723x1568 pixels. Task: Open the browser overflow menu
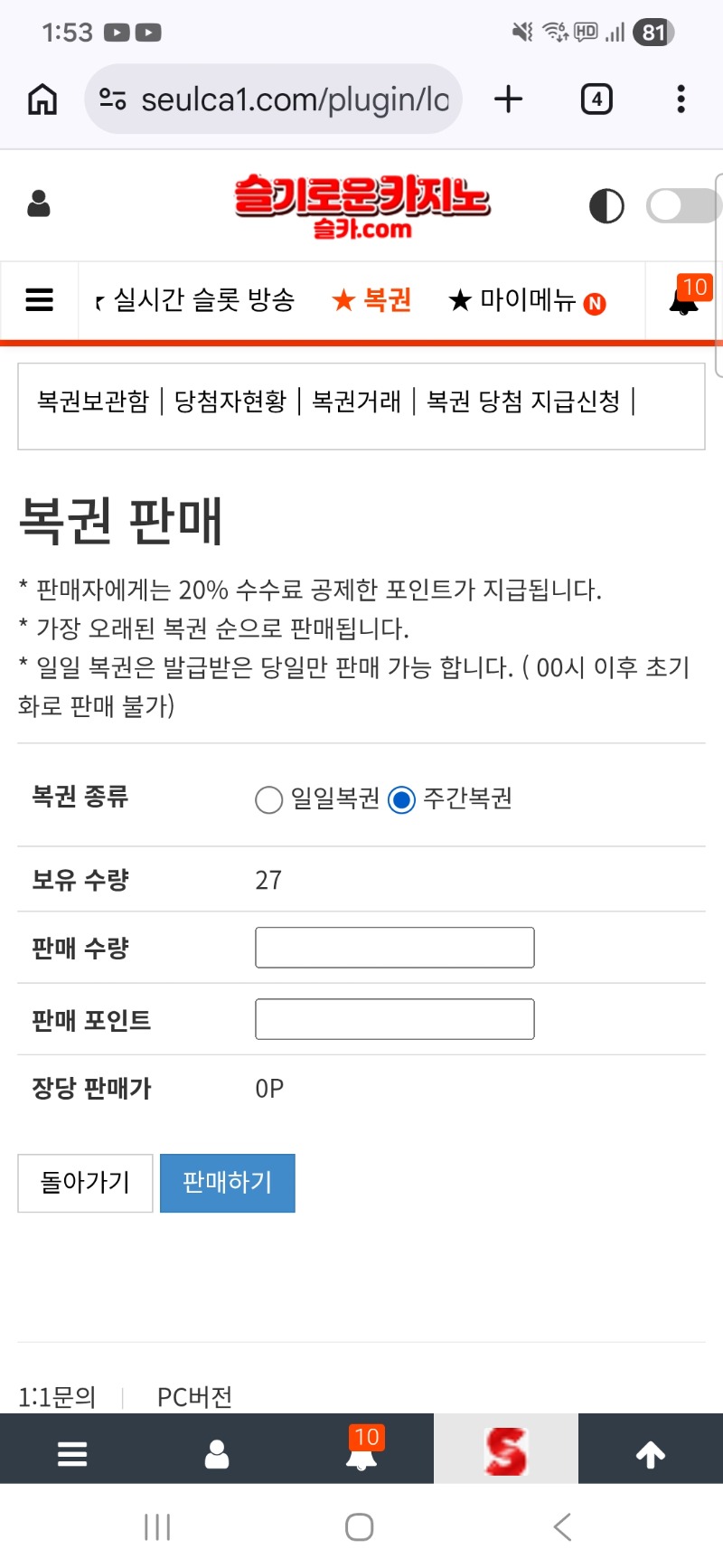[681, 99]
